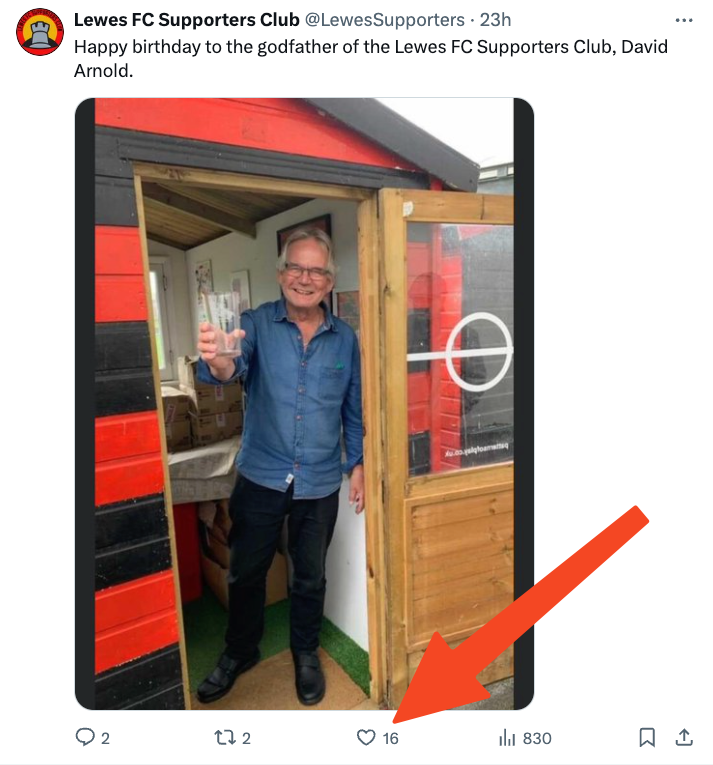Repost the David Arnold birthday post
The height and width of the screenshot is (765, 713).
coord(225,738)
